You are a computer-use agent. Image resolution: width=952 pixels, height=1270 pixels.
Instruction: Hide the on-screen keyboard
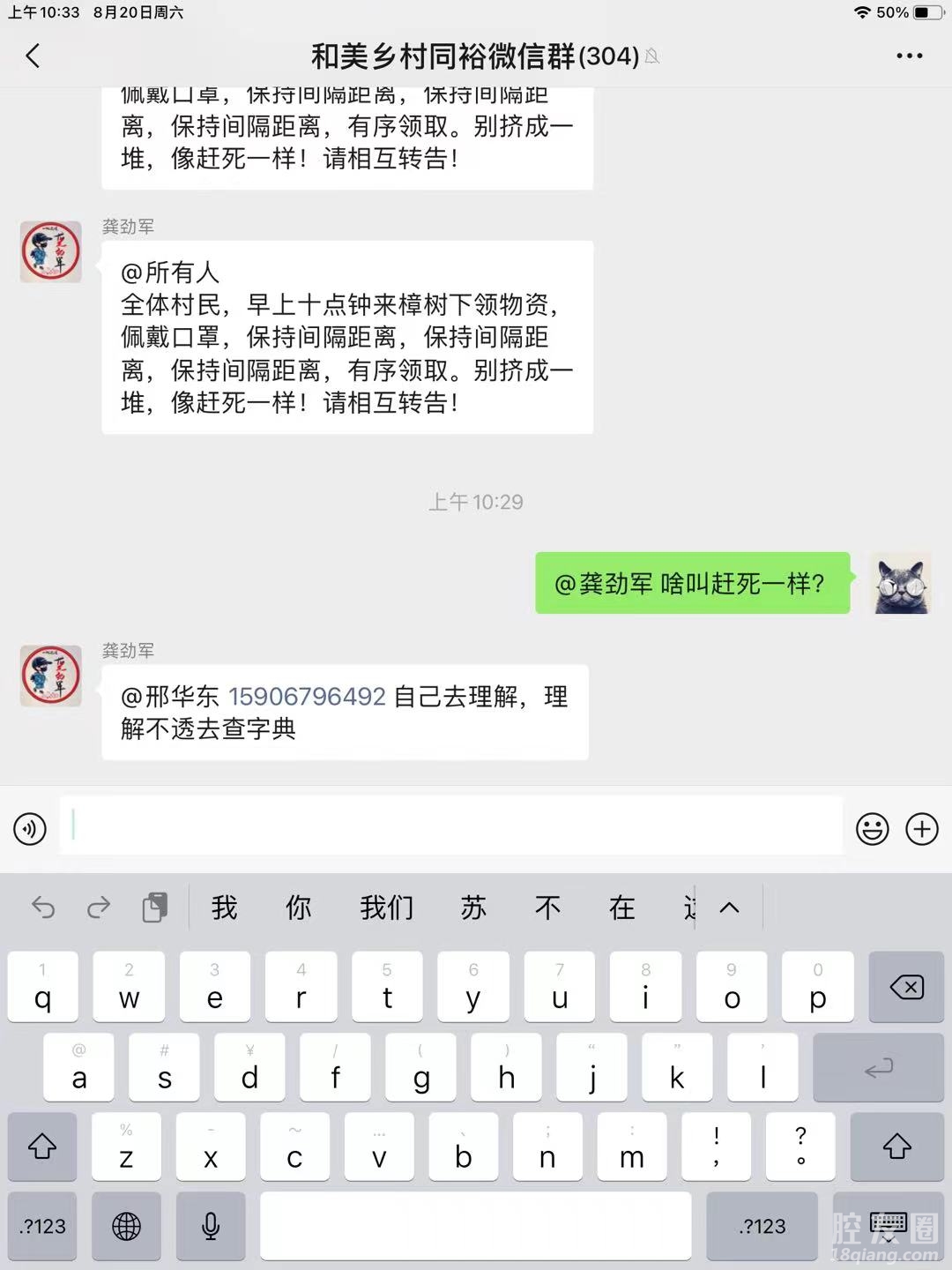(888, 1226)
